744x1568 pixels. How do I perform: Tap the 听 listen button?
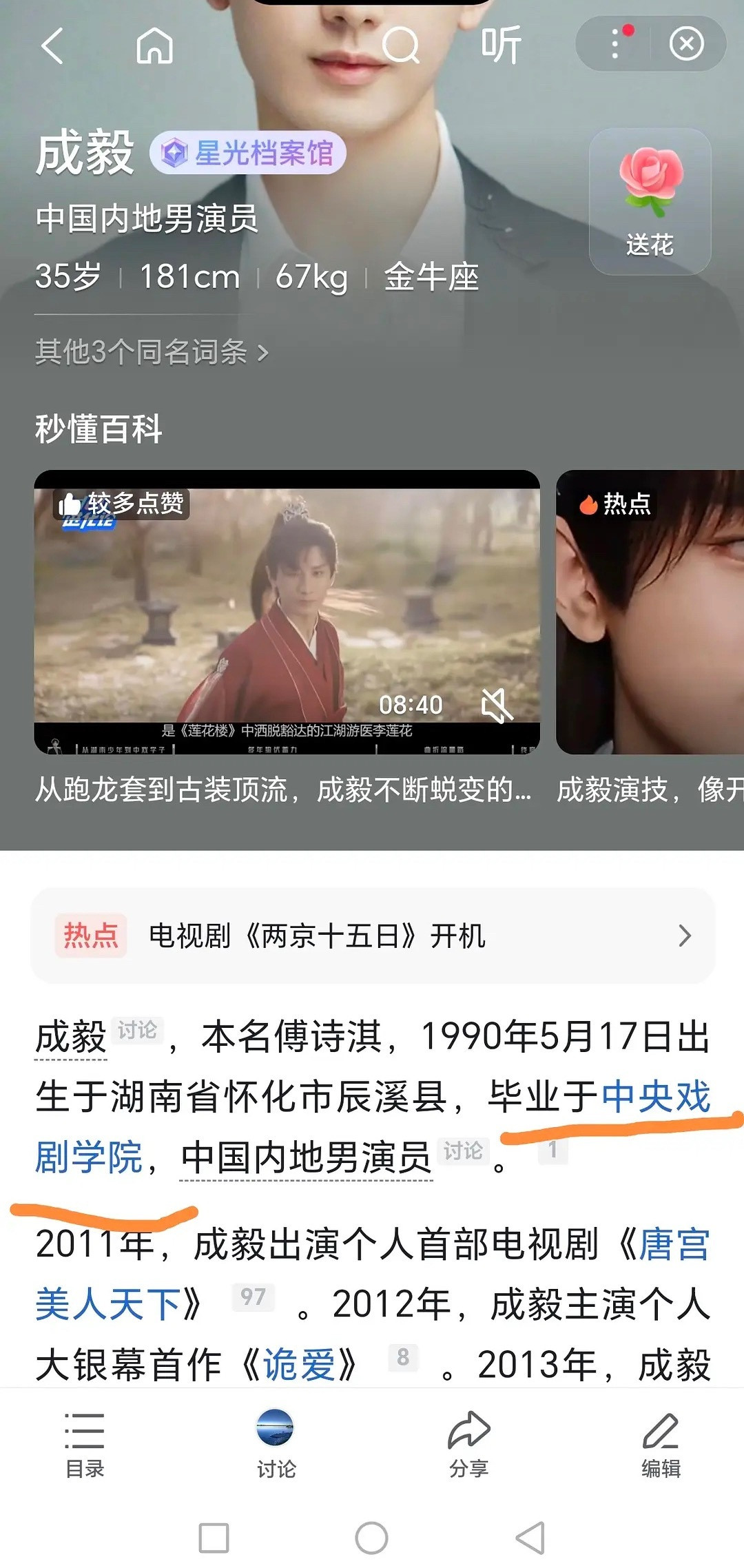(x=501, y=45)
